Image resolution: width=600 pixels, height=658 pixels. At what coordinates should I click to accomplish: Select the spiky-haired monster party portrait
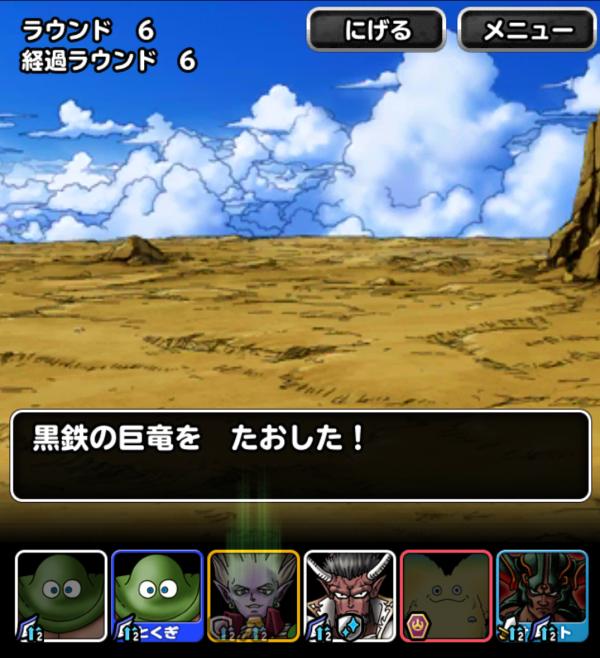pos(253,596)
